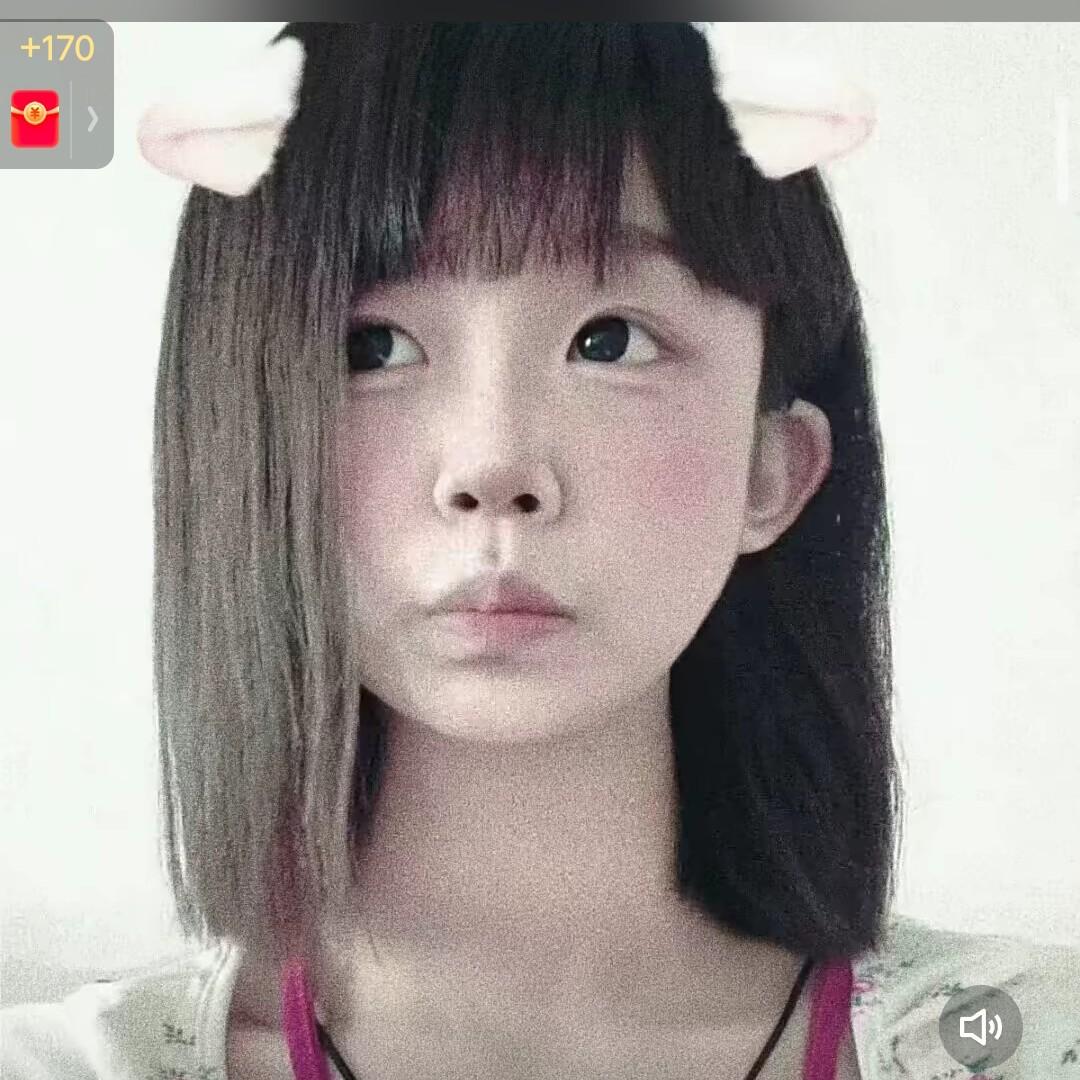
Task: Open the red envelope reward icon
Action: tap(34, 118)
